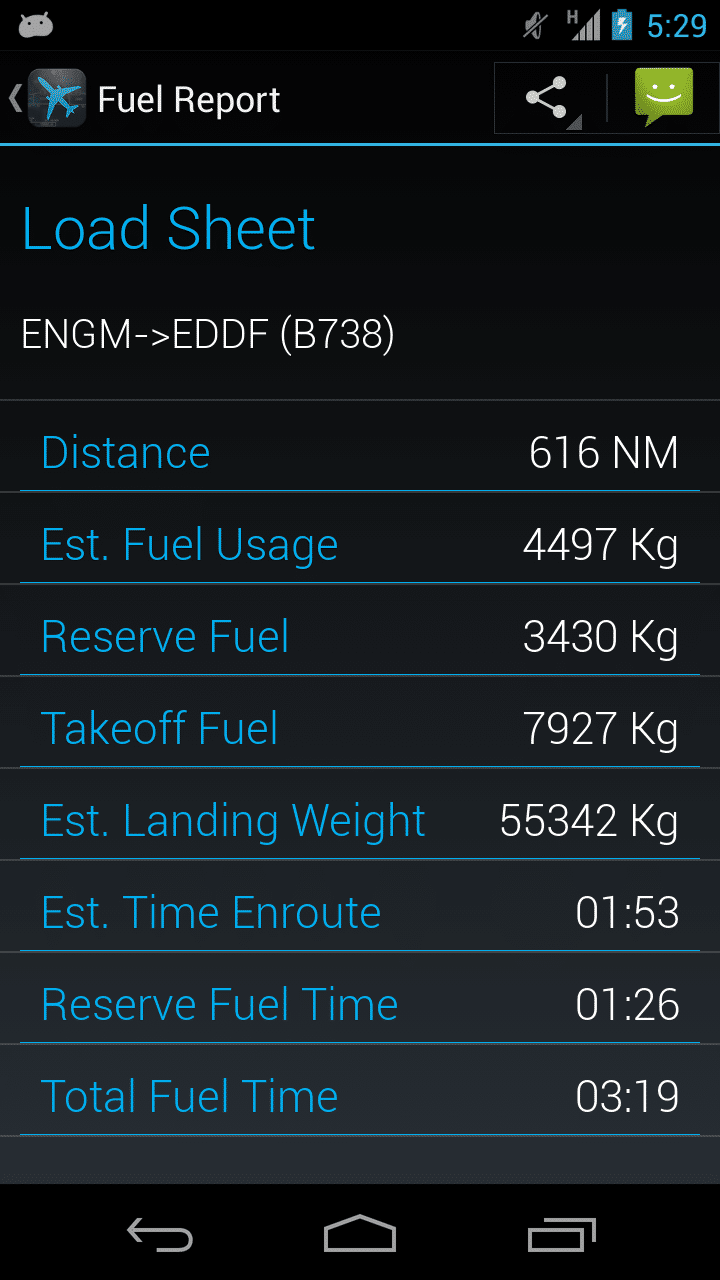Go back using the airplane app icon
This screenshot has height=1280, width=720.
(55, 99)
